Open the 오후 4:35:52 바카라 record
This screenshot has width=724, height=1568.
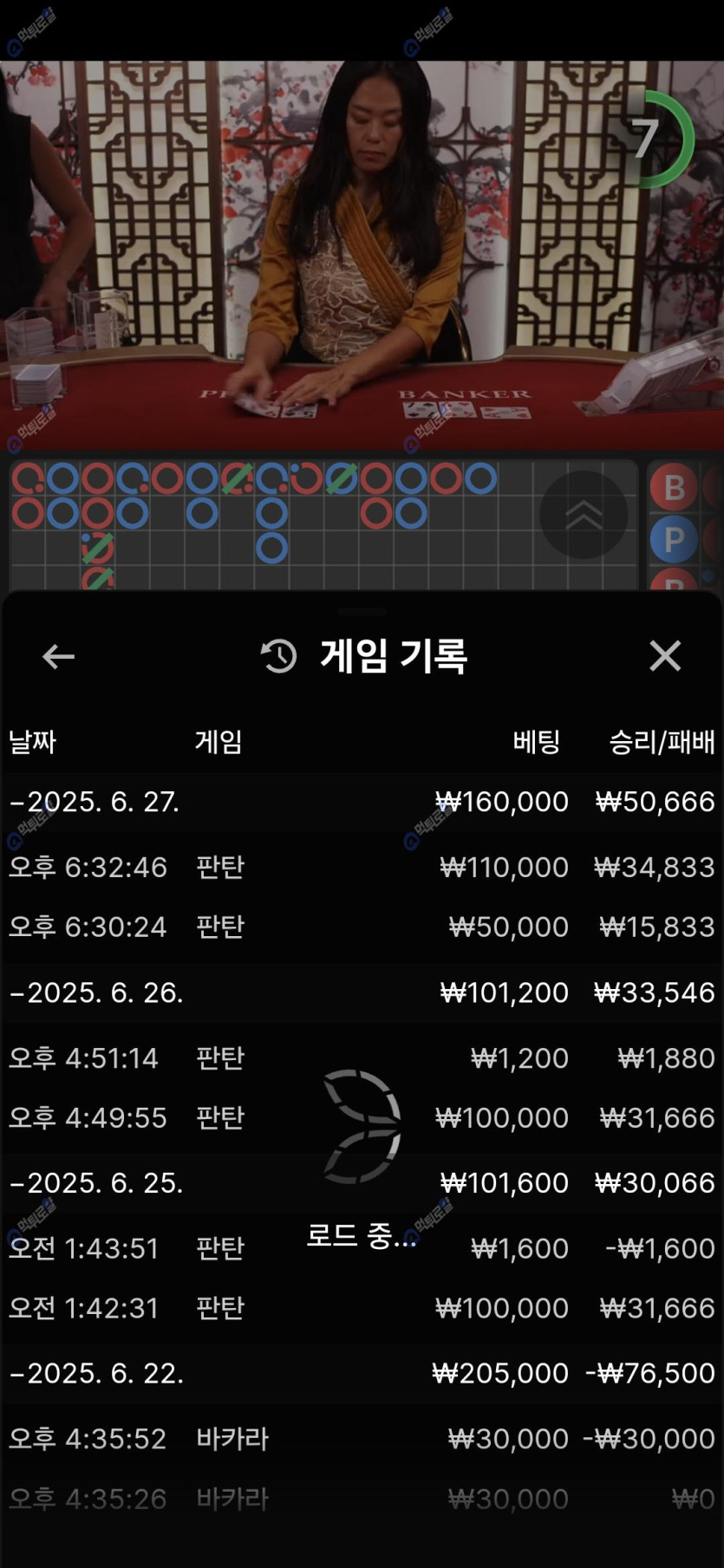coord(361,1439)
